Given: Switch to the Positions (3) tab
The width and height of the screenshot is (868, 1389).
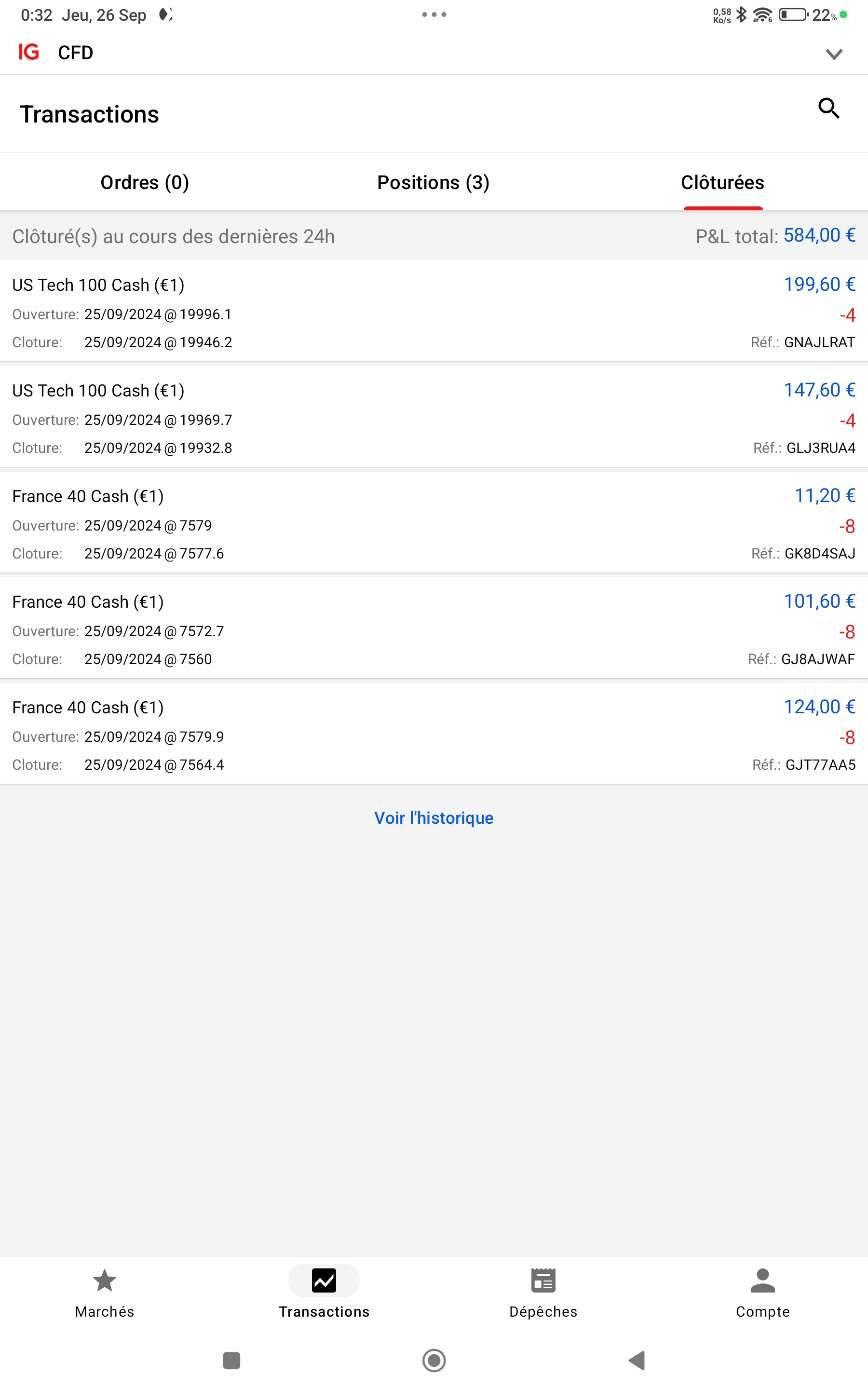Looking at the screenshot, I should [433, 182].
